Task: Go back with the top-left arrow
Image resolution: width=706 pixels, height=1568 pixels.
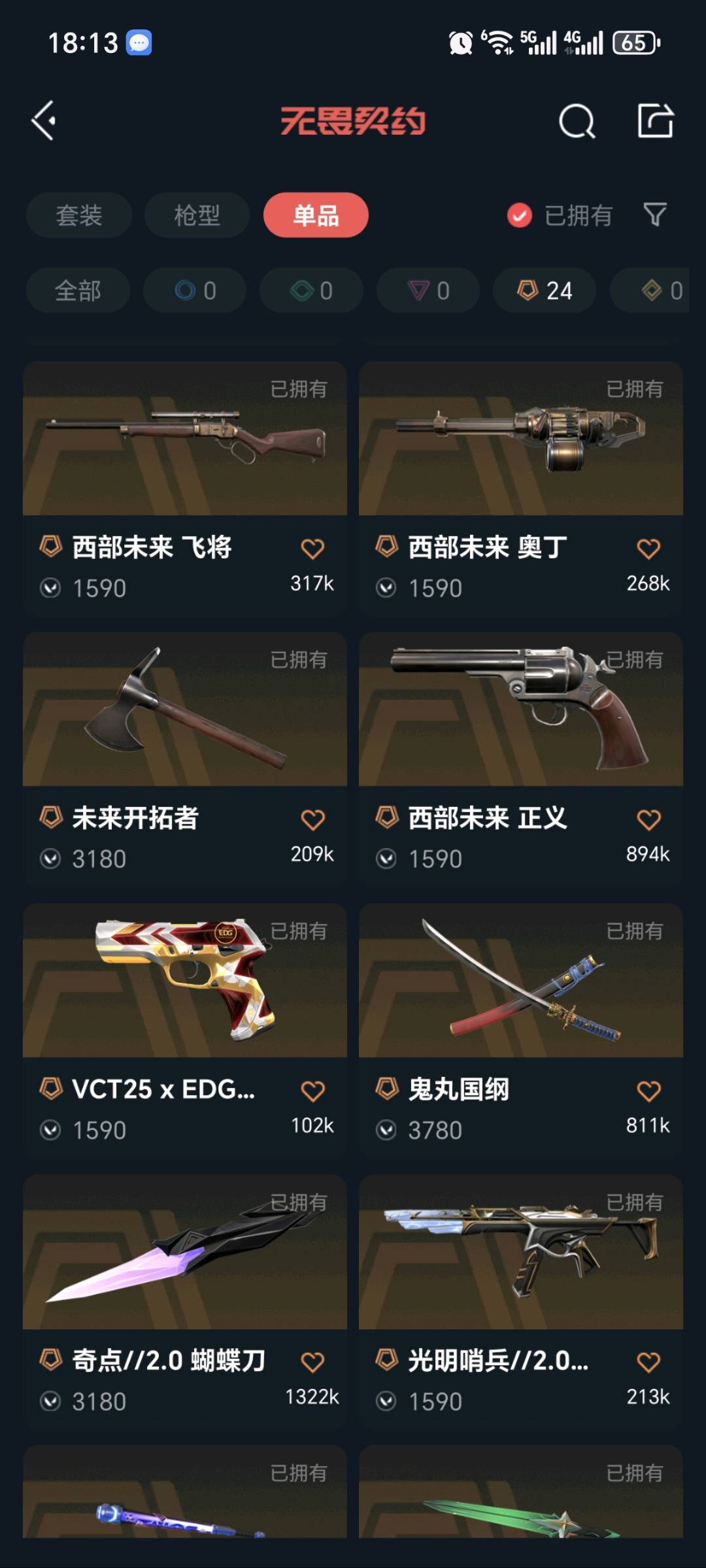Action: (44, 121)
